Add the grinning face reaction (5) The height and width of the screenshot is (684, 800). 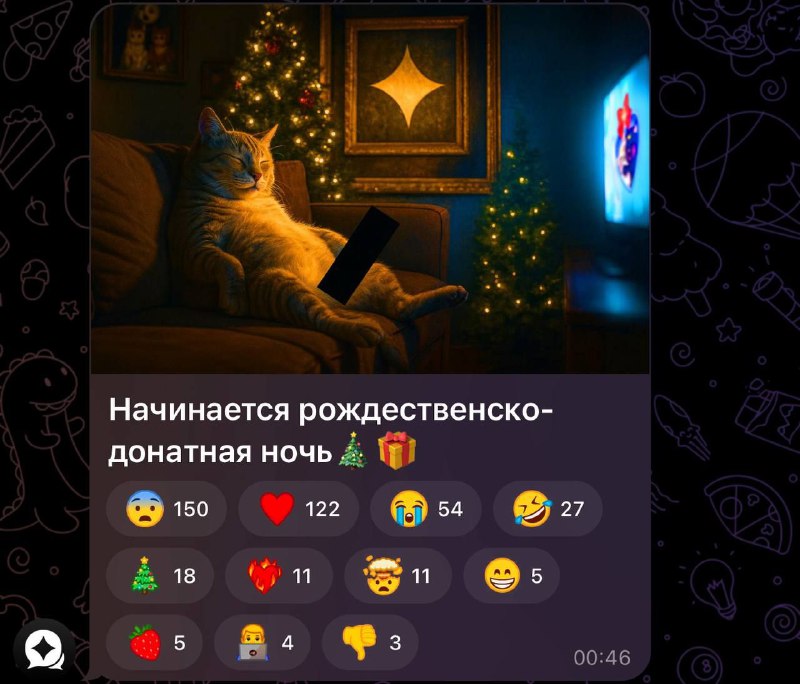click(510, 576)
